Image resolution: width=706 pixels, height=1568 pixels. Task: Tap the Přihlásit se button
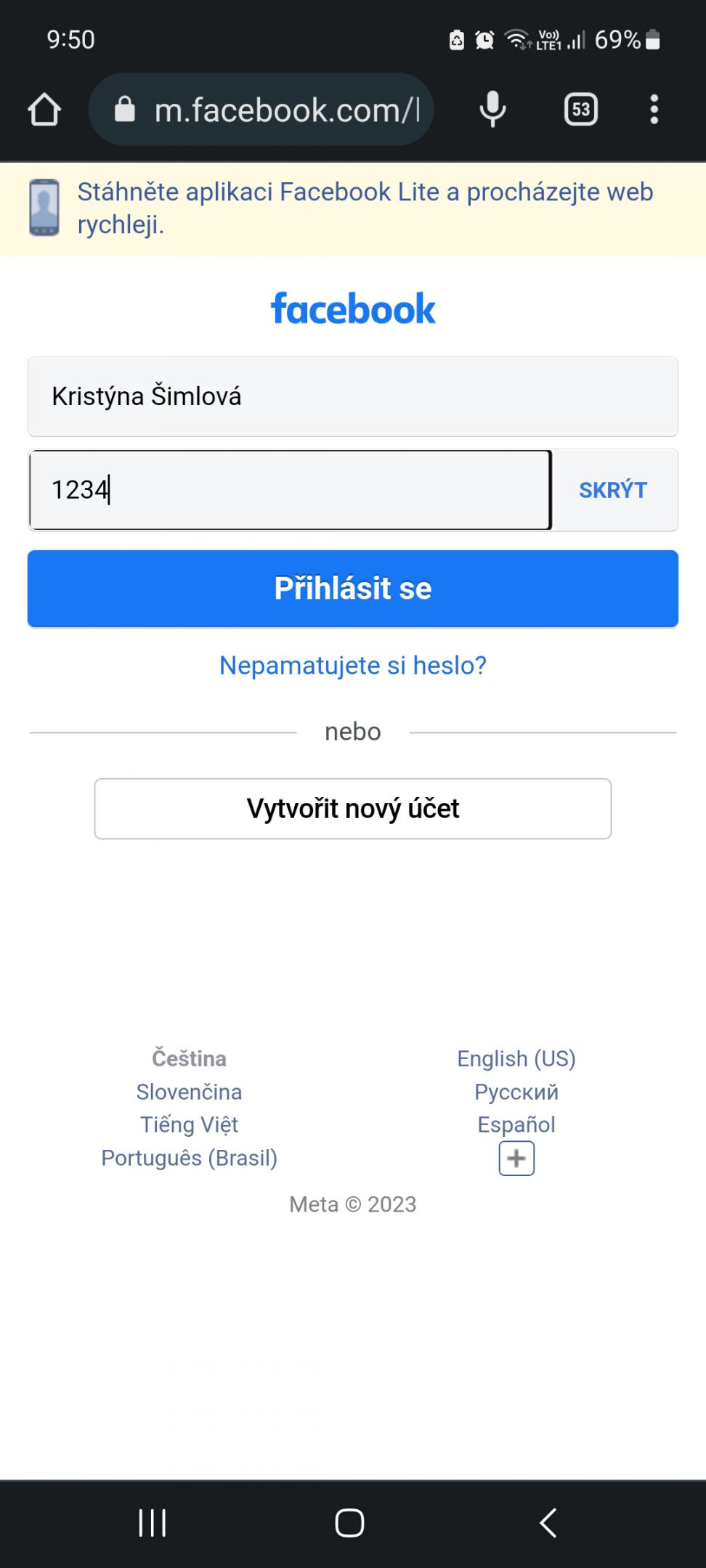pos(353,589)
